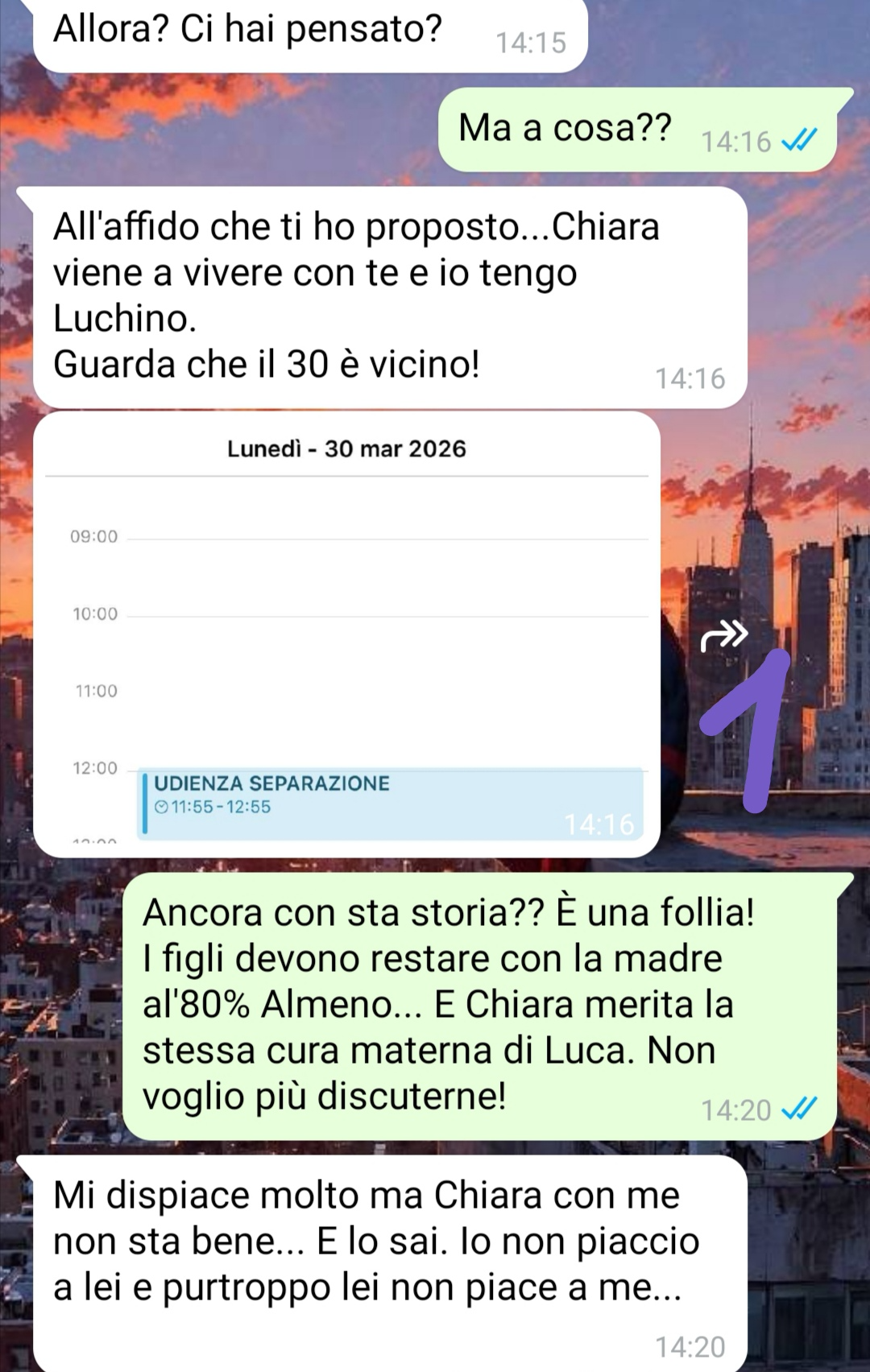Open the shared calendar image from 30 mar 2026
This screenshot has width=870, height=1372.
coord(346,634)
